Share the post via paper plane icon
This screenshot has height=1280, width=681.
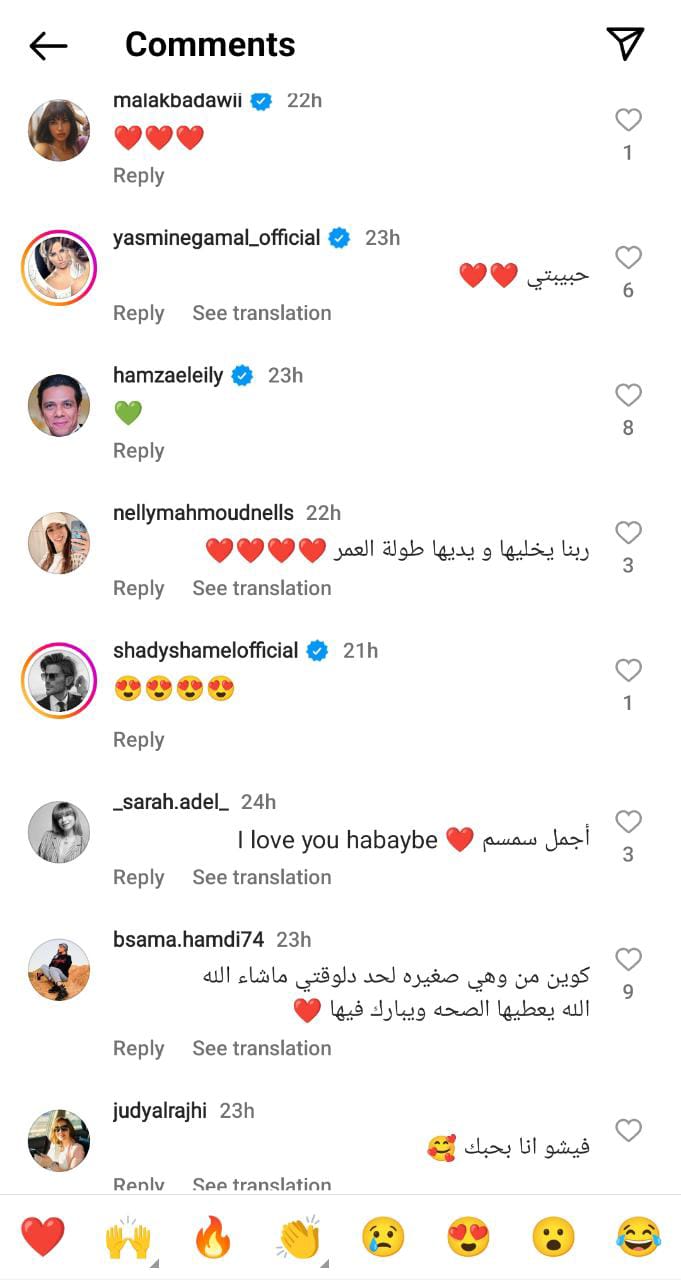625,43
